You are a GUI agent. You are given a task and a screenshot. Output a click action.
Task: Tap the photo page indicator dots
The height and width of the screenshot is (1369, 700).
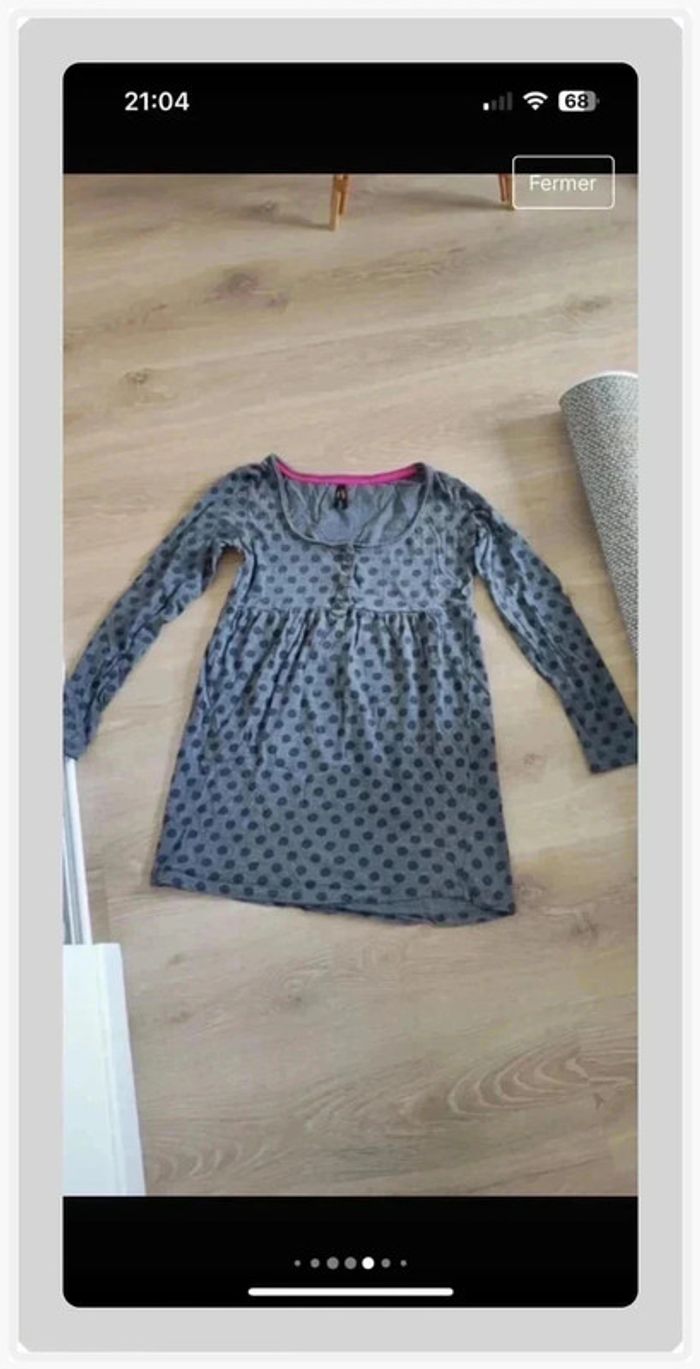[350, 1263]
